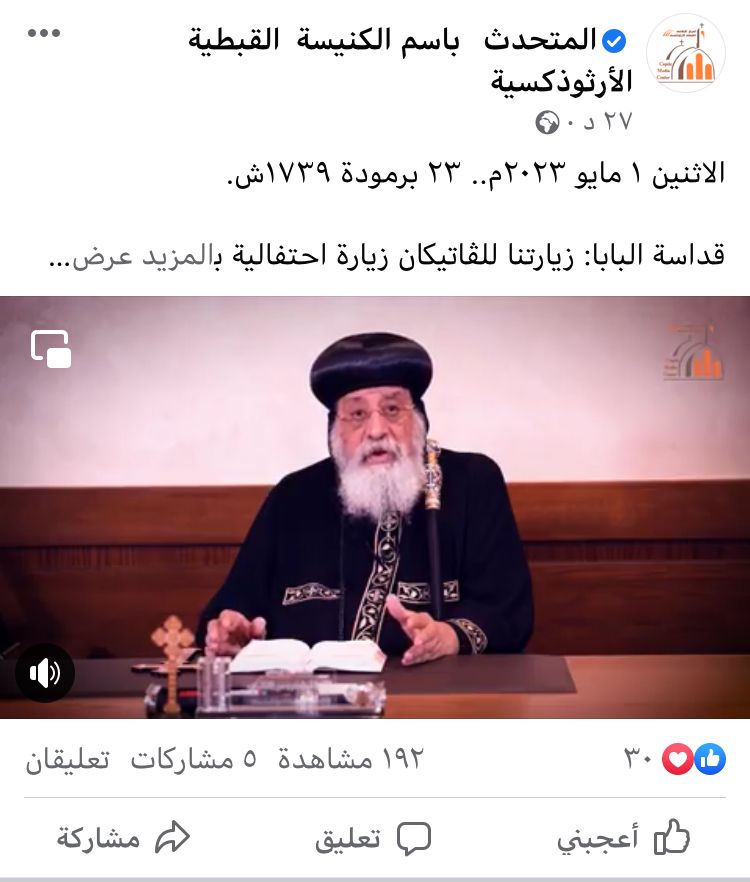Open video in picture-in-picture mode

coord(51,348)
